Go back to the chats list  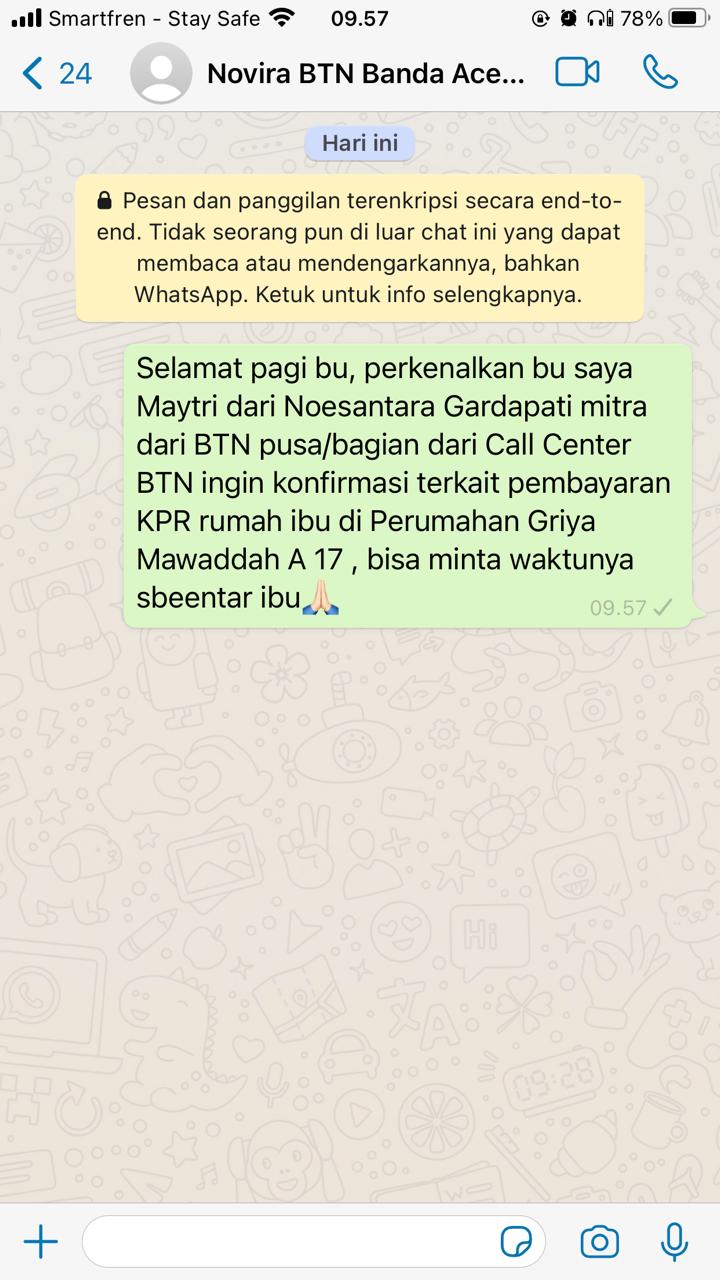coord(55,73)
